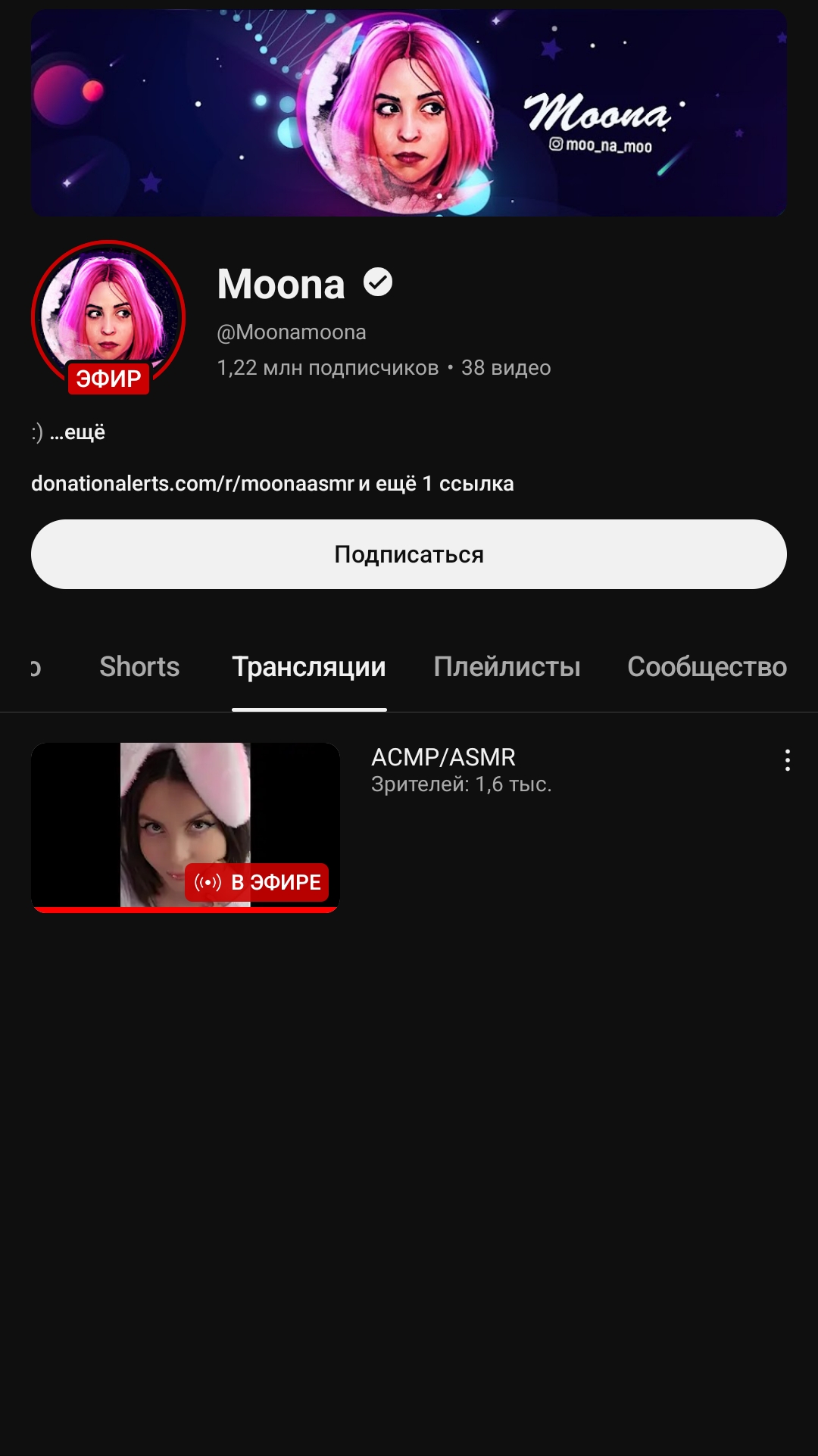The width and height of the screenshot is (818, 1456).
Task: Go to the Сообщество tab
Action: coord(707,667)
